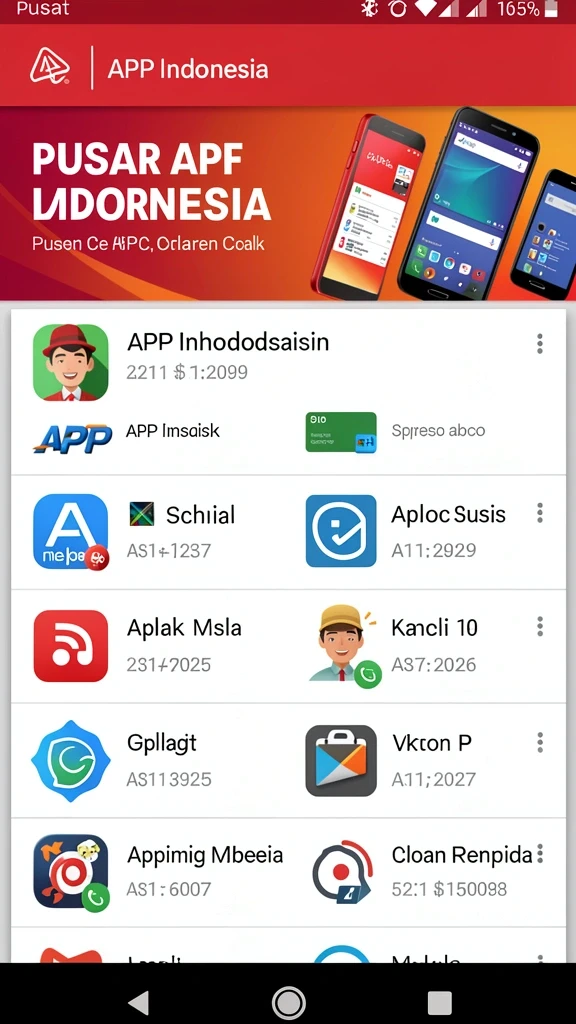Open overflow menu next to Kancli 10
The width and height of the screenshot is (576, 1024).
coord(539,627)
